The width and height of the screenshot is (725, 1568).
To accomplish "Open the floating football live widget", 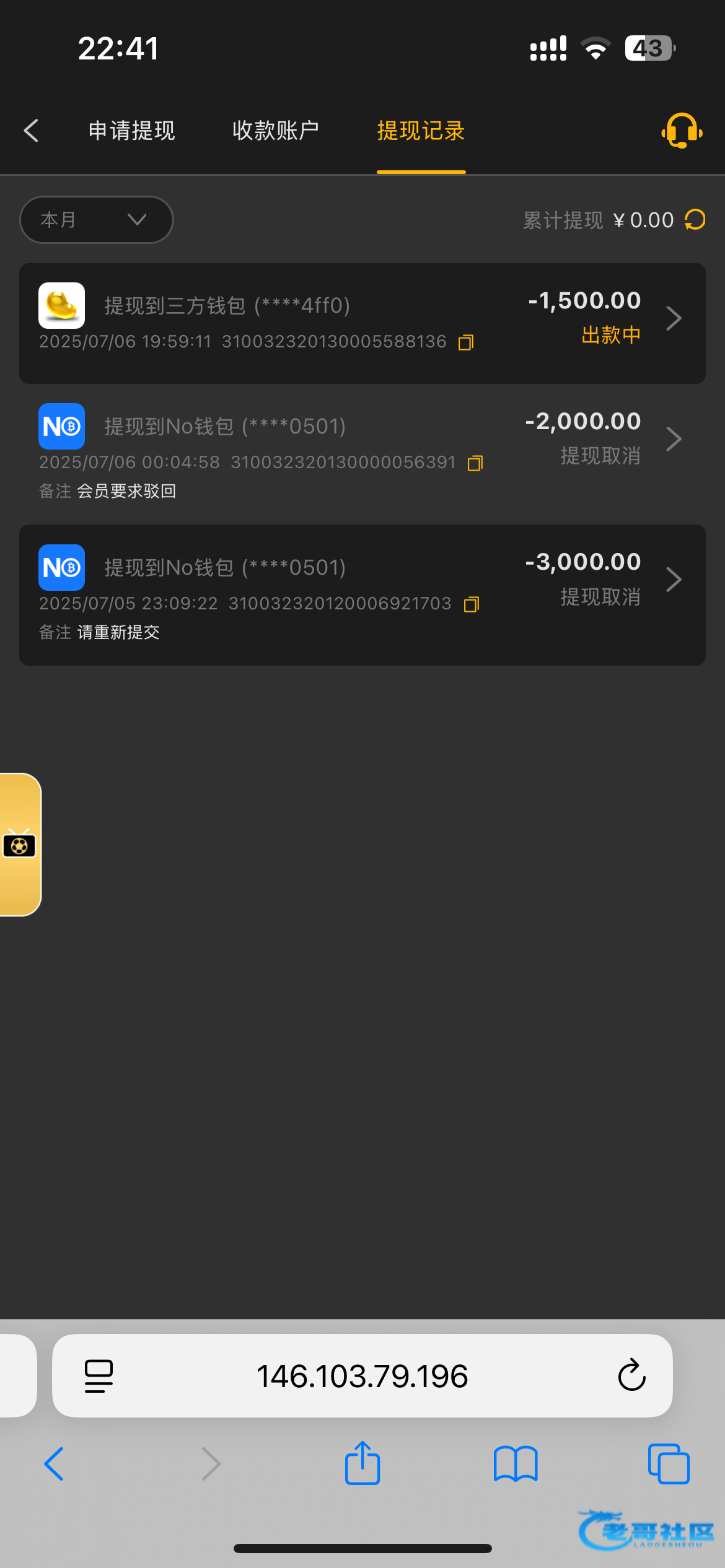I will (x=20, y=845).
